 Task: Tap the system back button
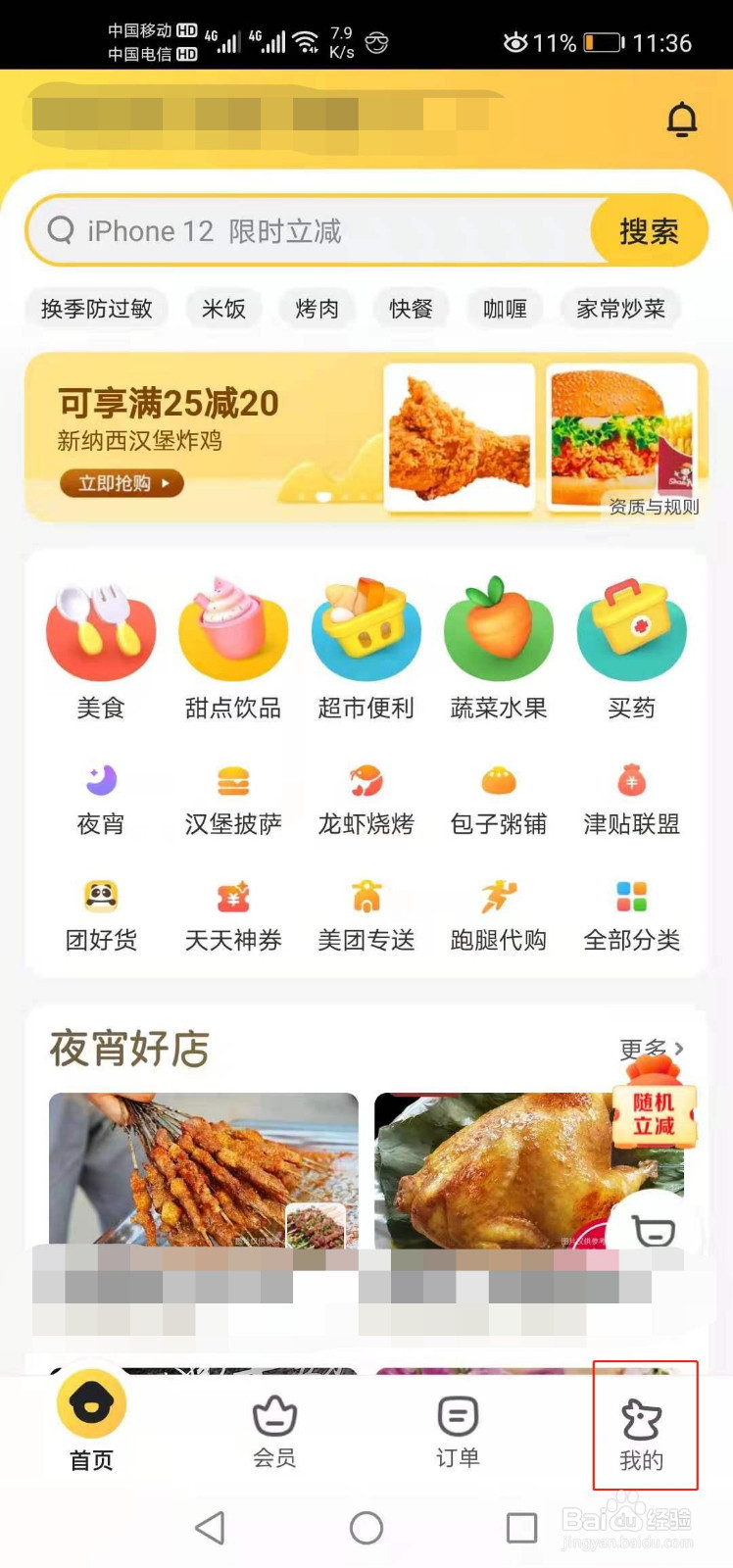click(x=210, y=1527)
